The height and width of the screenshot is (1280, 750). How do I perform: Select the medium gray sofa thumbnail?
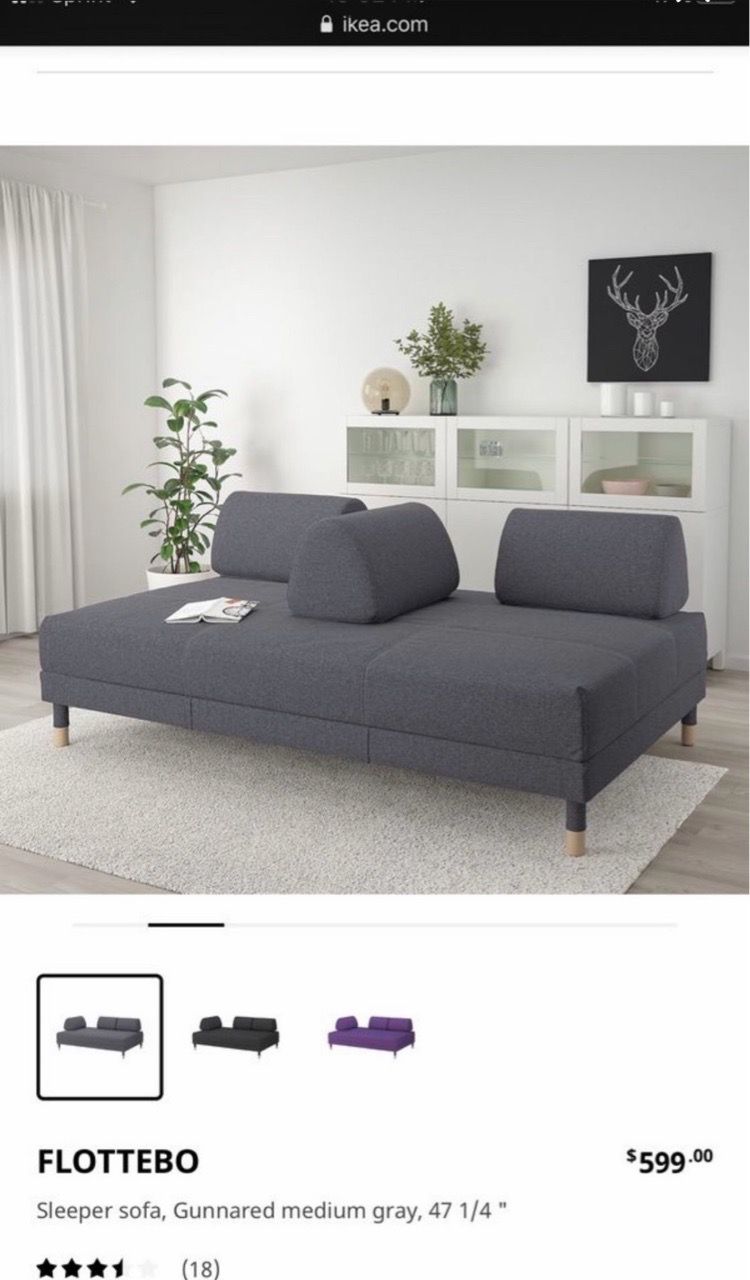click(x=100, y=1037)
